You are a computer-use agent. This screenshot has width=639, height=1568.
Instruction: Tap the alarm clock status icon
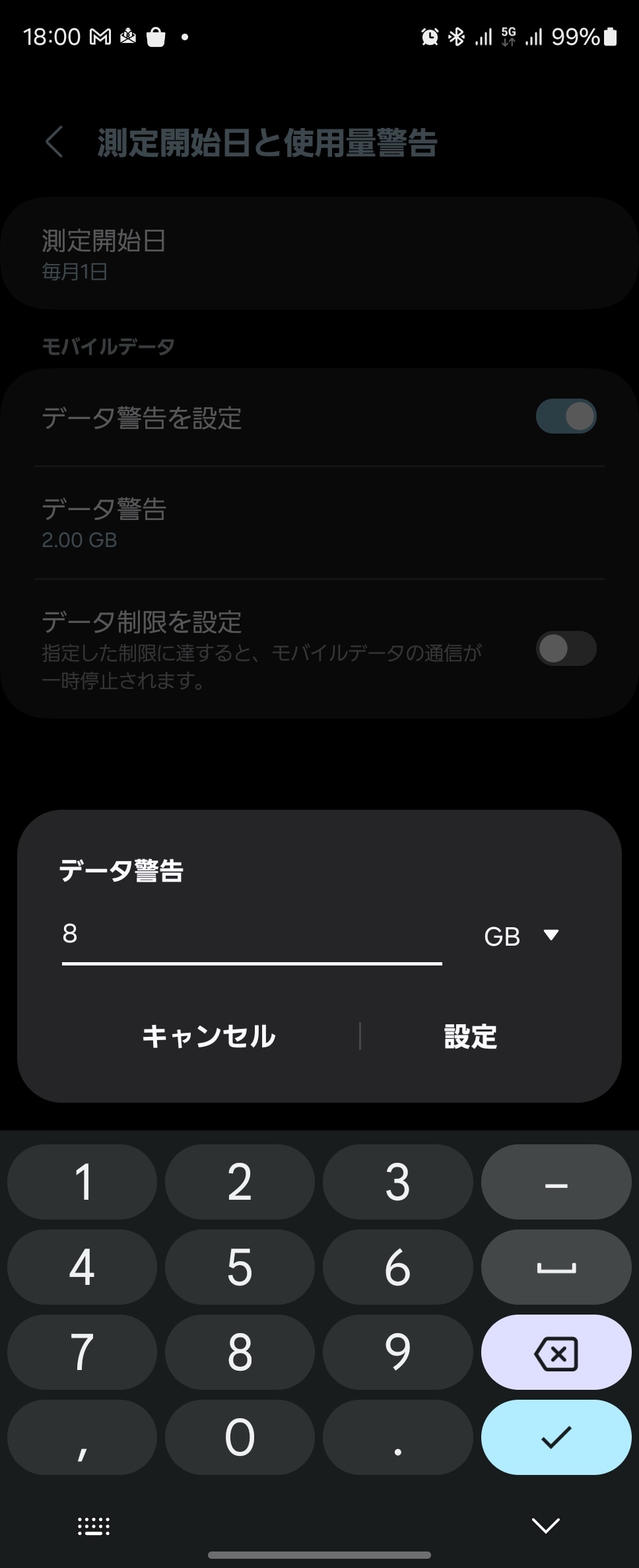pyautogui.click(x=430, y=36)
